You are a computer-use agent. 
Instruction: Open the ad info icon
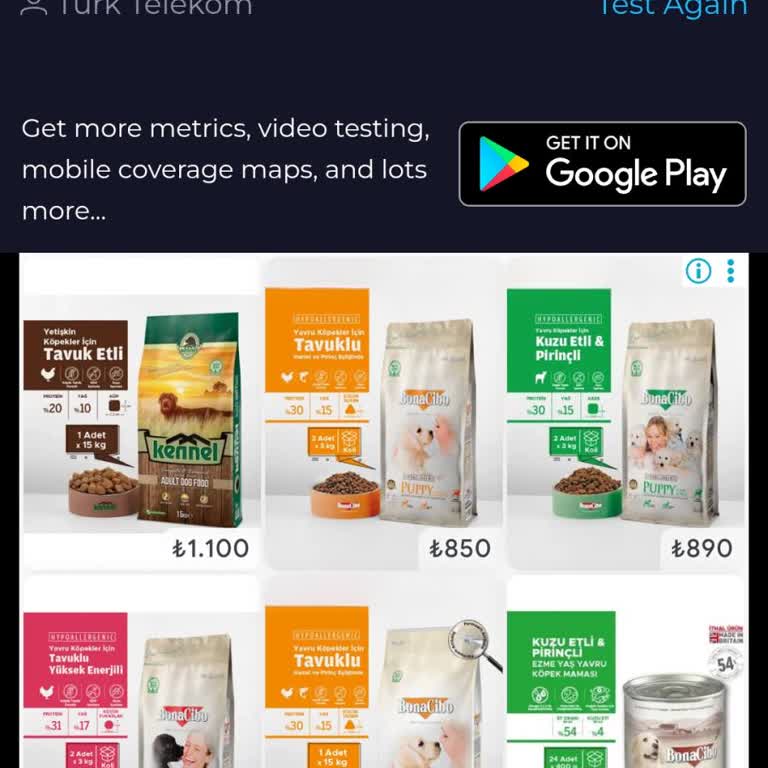[698, 271]
